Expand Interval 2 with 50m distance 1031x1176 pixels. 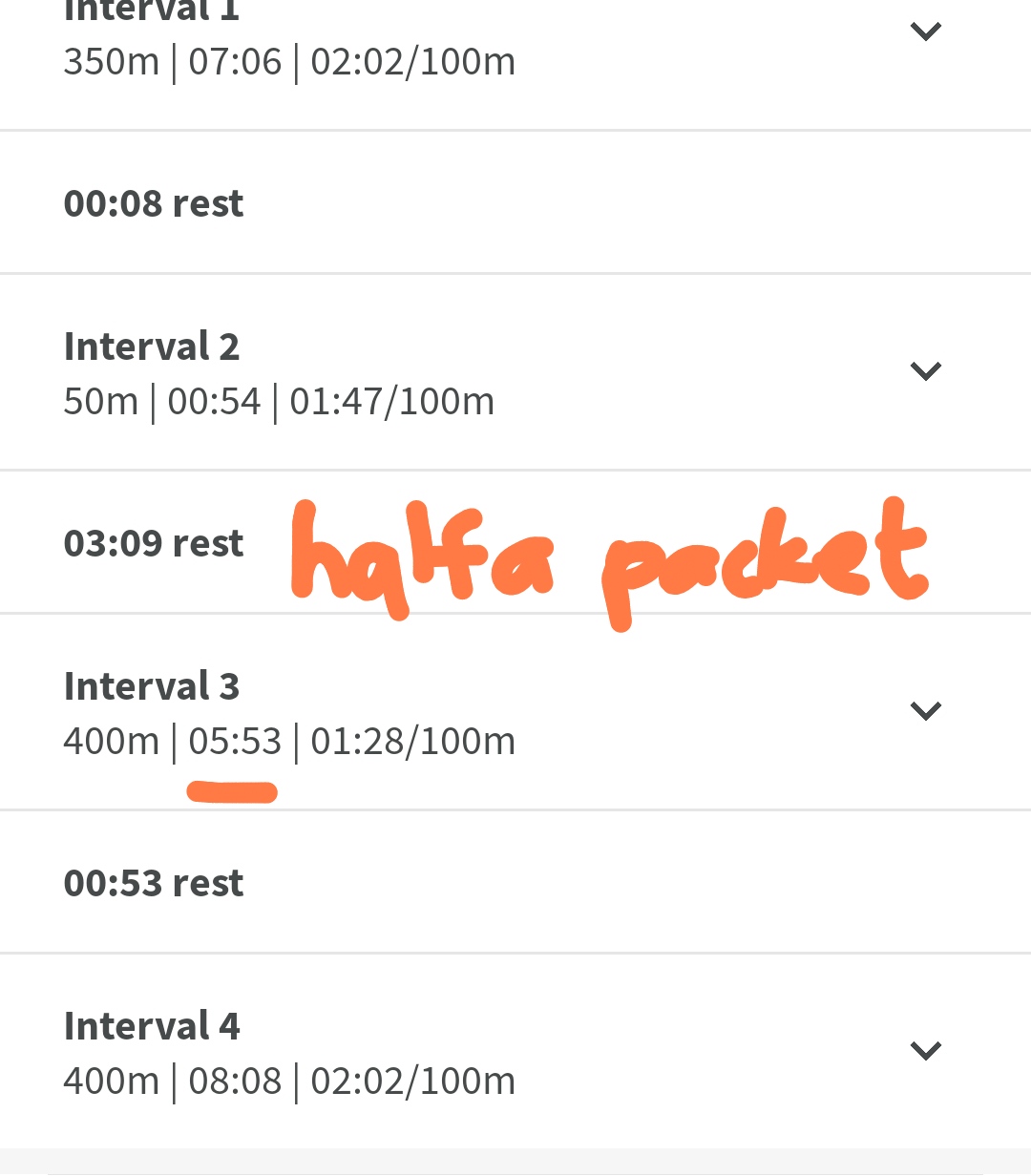(926, 371)
